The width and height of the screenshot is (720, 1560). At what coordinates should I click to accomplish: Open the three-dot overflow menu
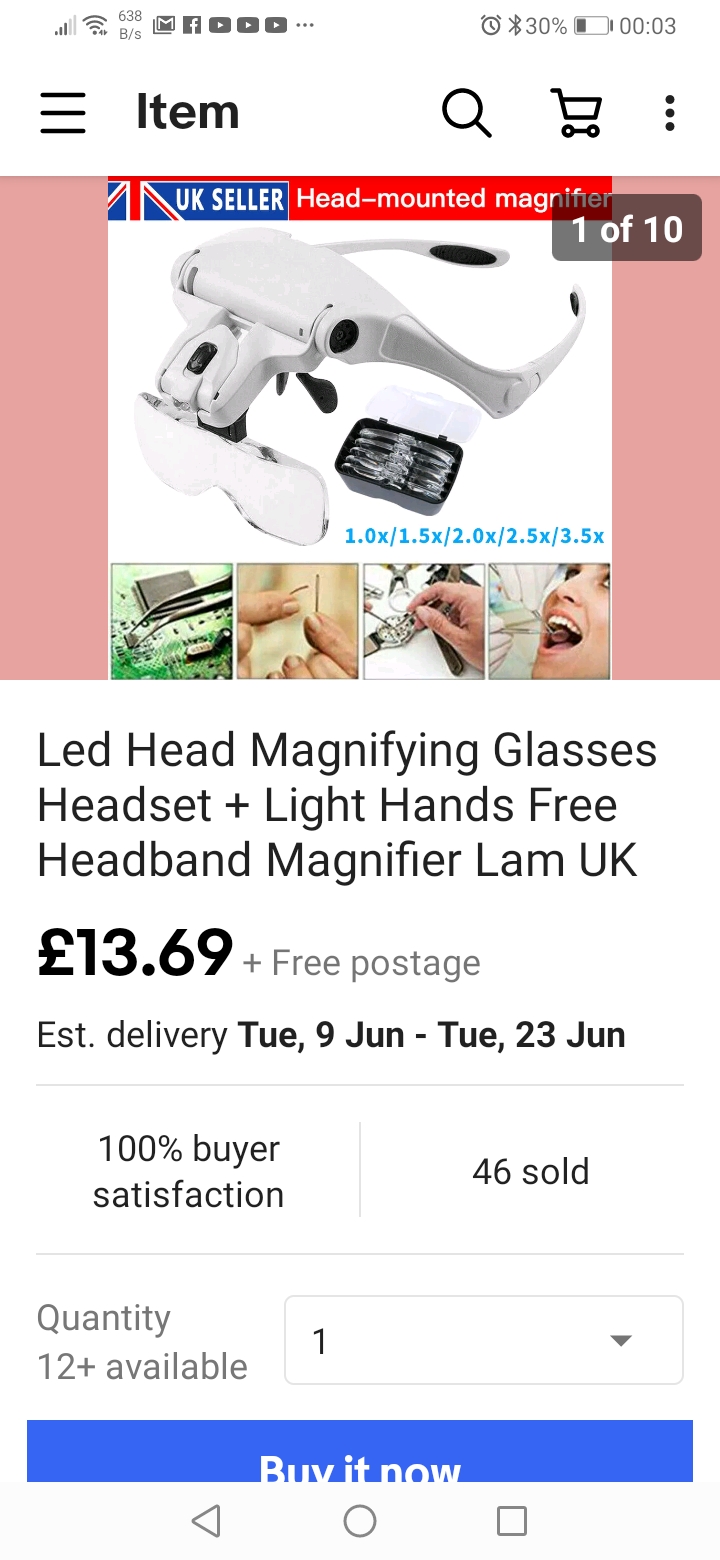(x=670, y=113)
